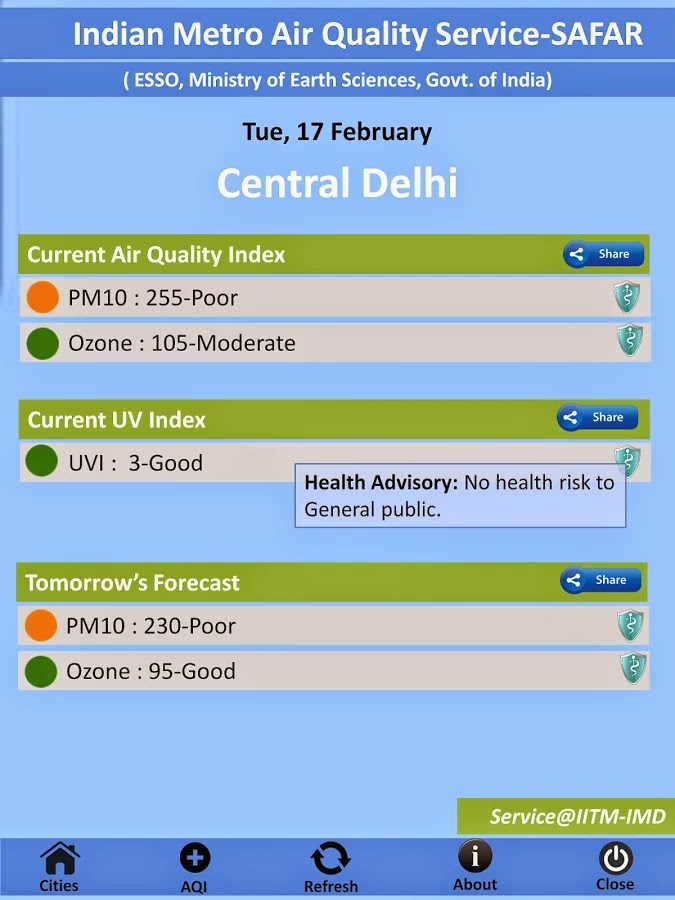Screen dimensions: 675x900
Task: Open the Cities list
Action: (59, 867)
